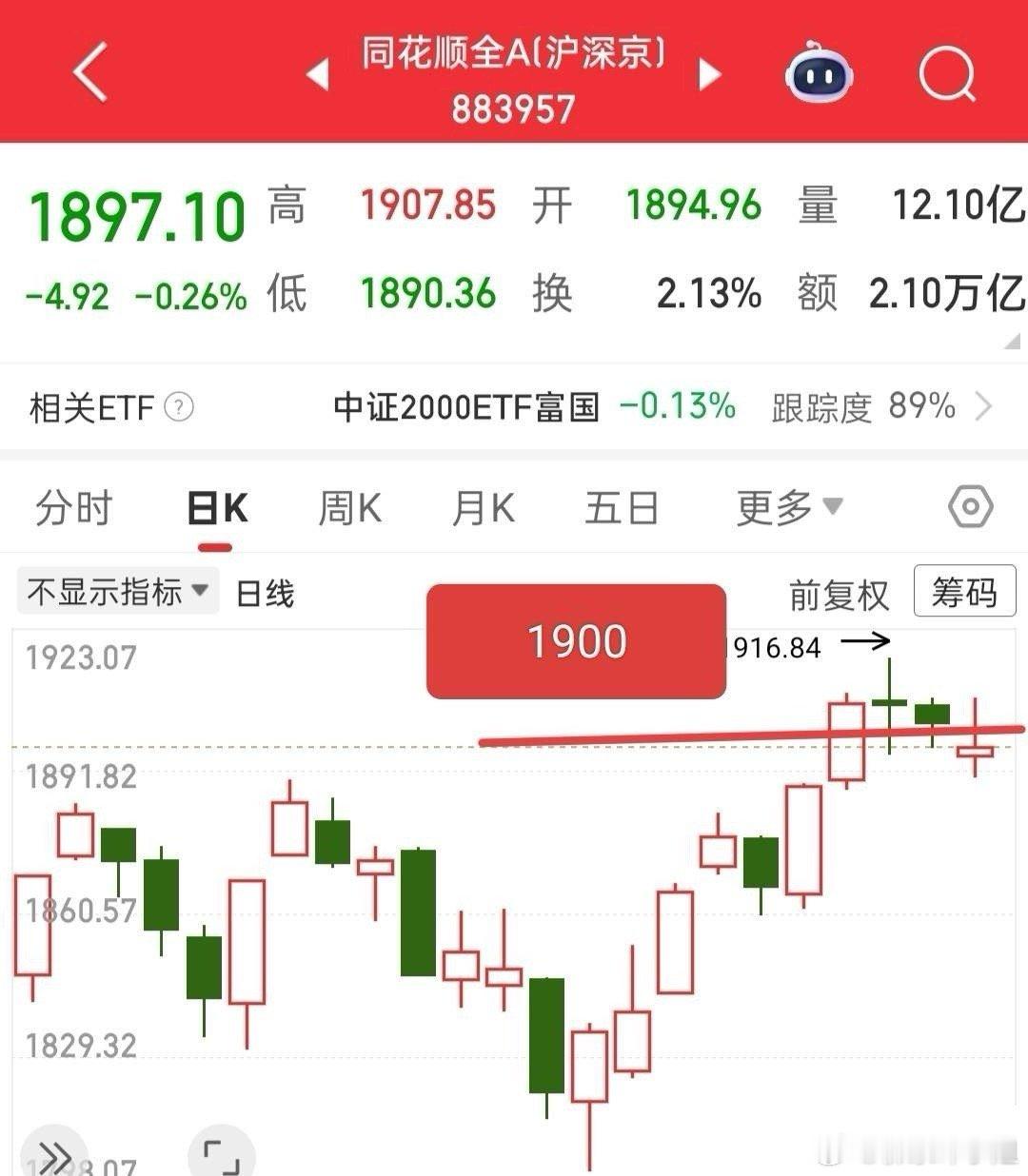Expand the 更多 chart period dropdown
The image size is (1028, 1176).
[785, 507]
